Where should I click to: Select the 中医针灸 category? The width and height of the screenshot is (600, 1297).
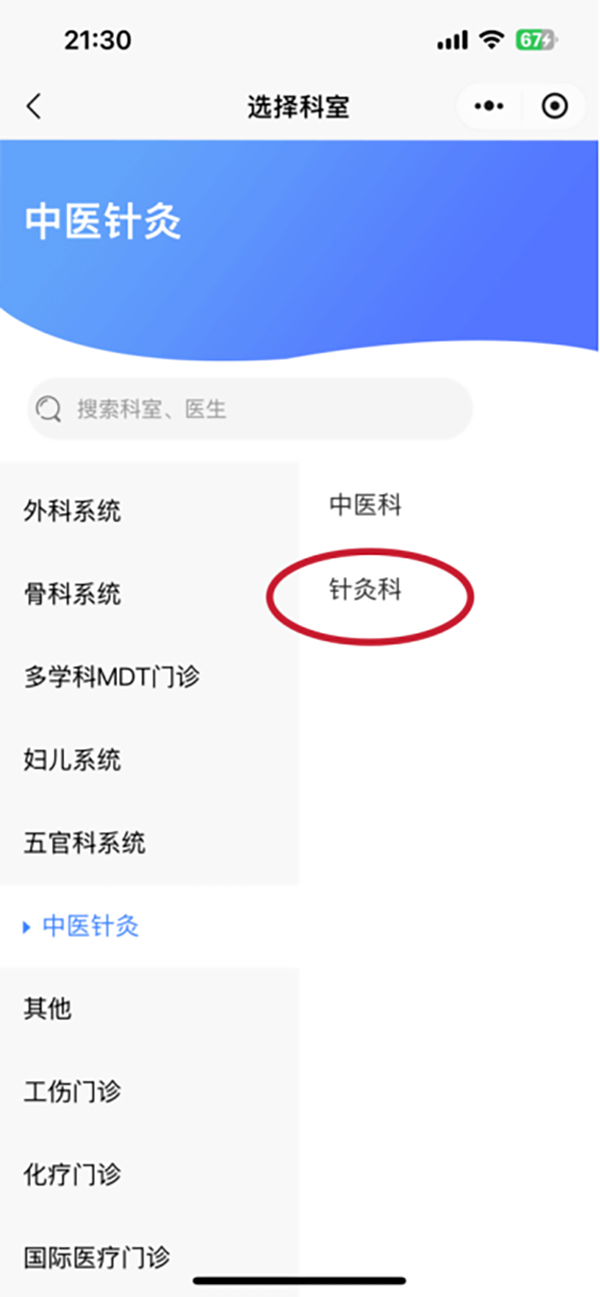coord(90,927)
